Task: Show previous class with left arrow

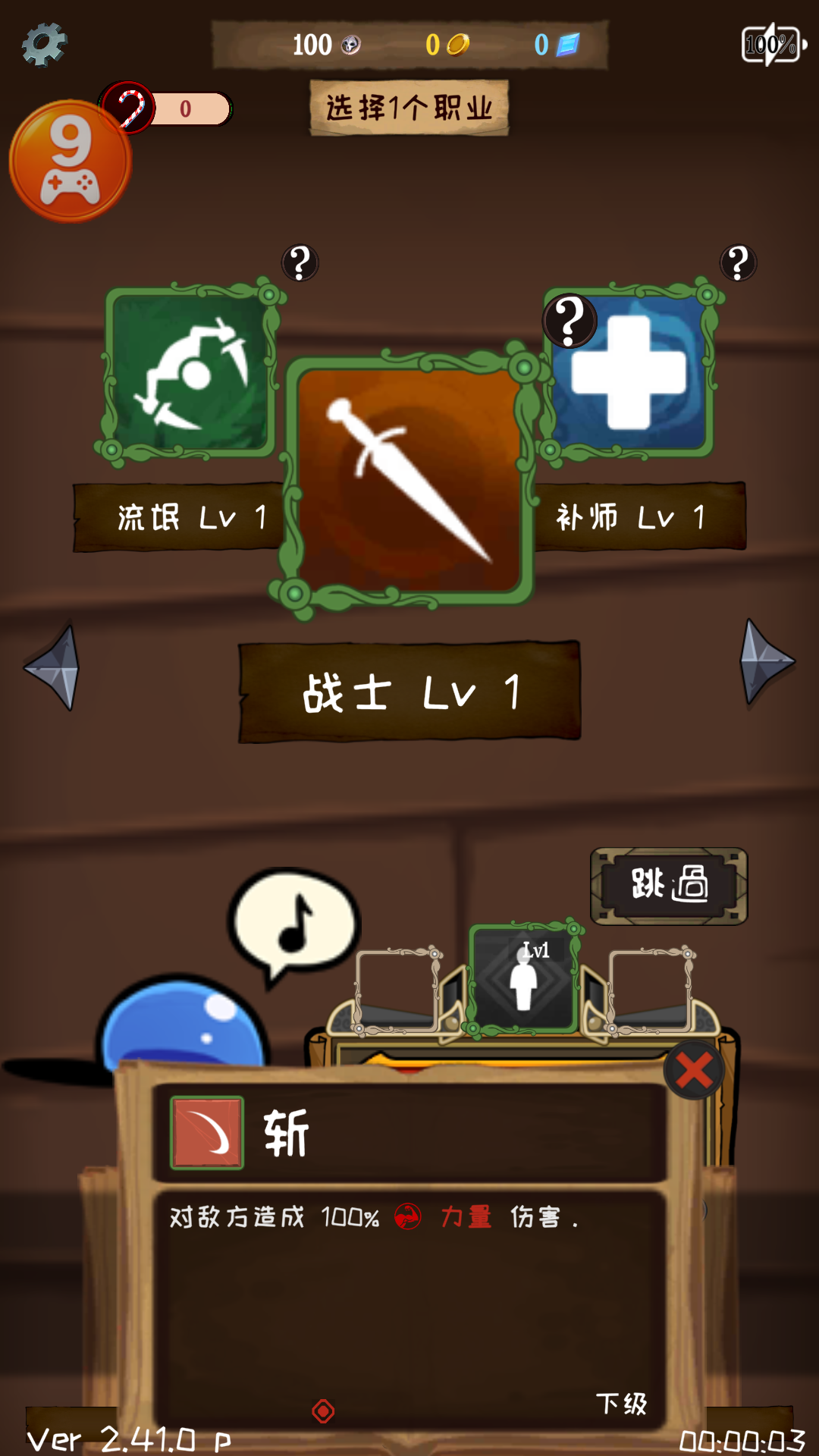Action: [x=53, y=666]
